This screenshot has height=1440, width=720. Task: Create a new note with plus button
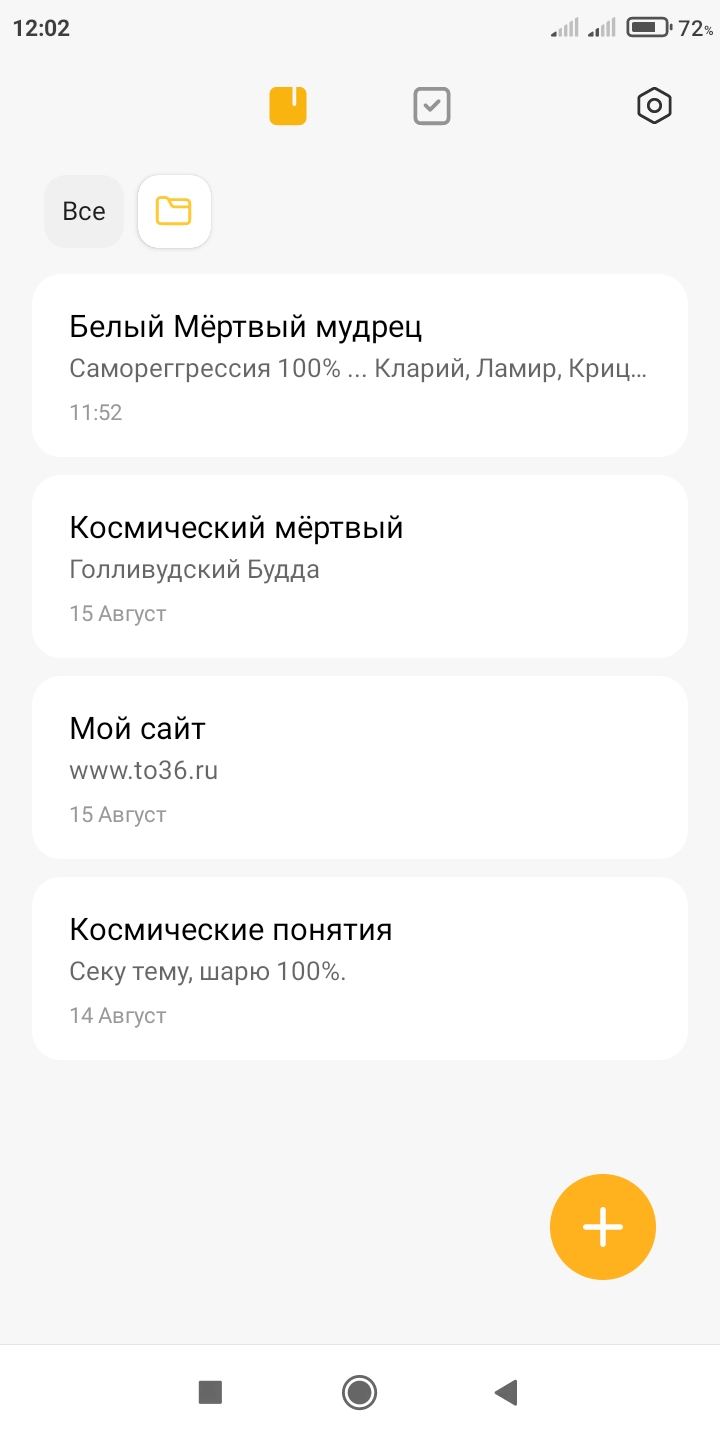click(603, 1227)
